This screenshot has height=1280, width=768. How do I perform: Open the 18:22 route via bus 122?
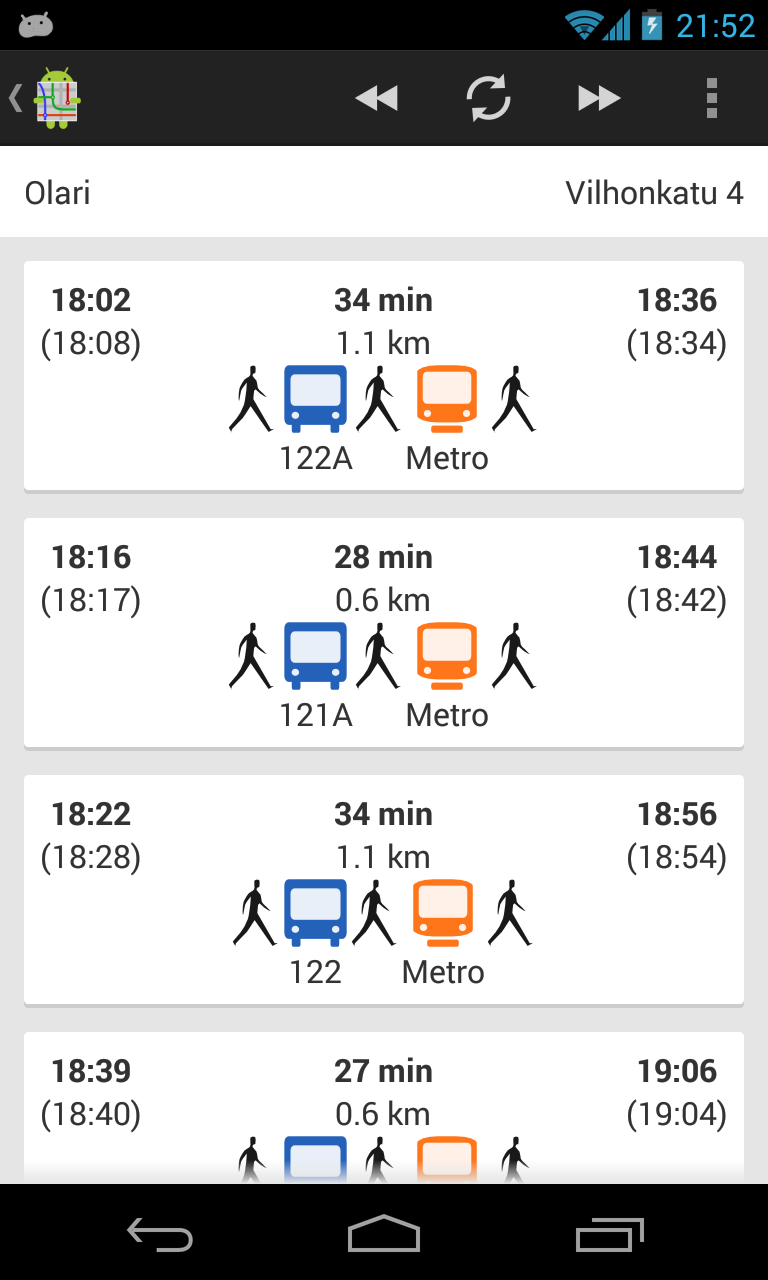coord(384,890)
